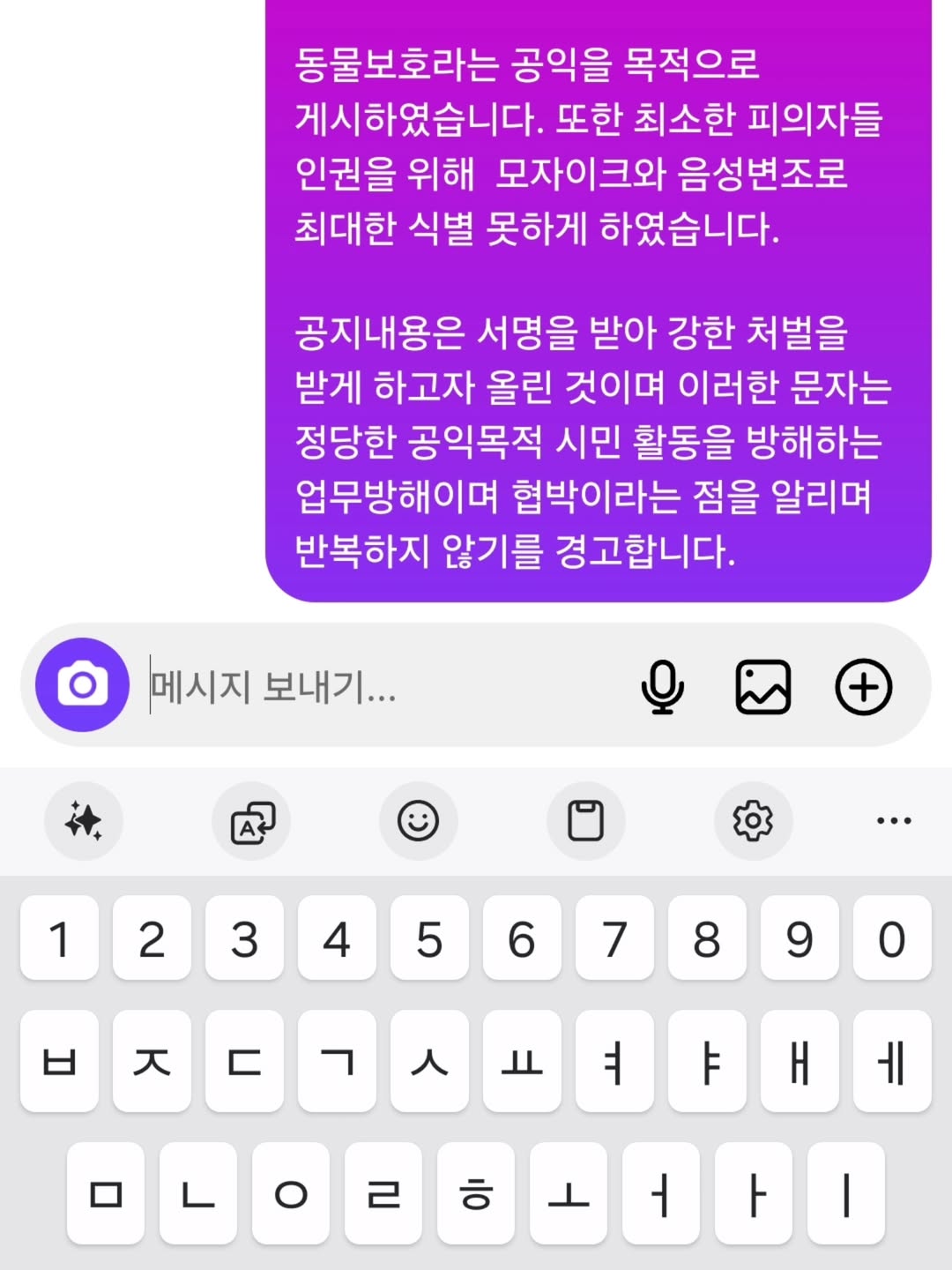
Task: Type the number 5 key
Action: [429, 938]
